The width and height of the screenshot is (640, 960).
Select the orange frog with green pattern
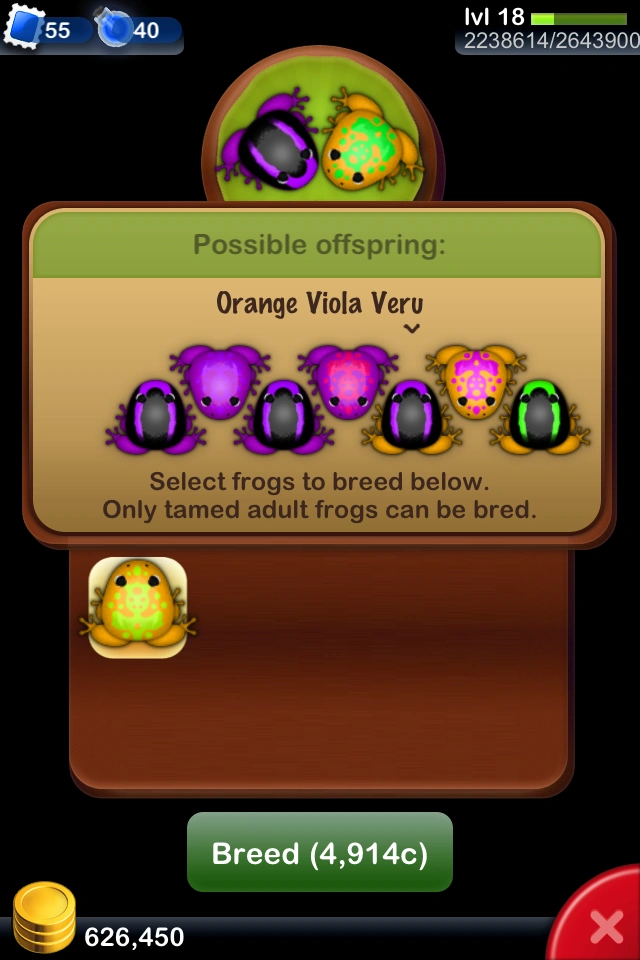138,607
